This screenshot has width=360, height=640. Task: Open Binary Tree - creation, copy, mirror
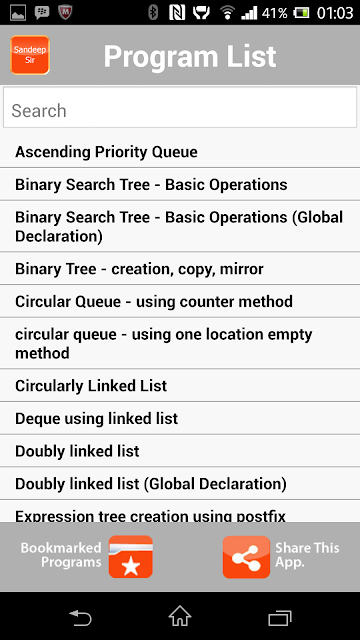pos(180,269)
